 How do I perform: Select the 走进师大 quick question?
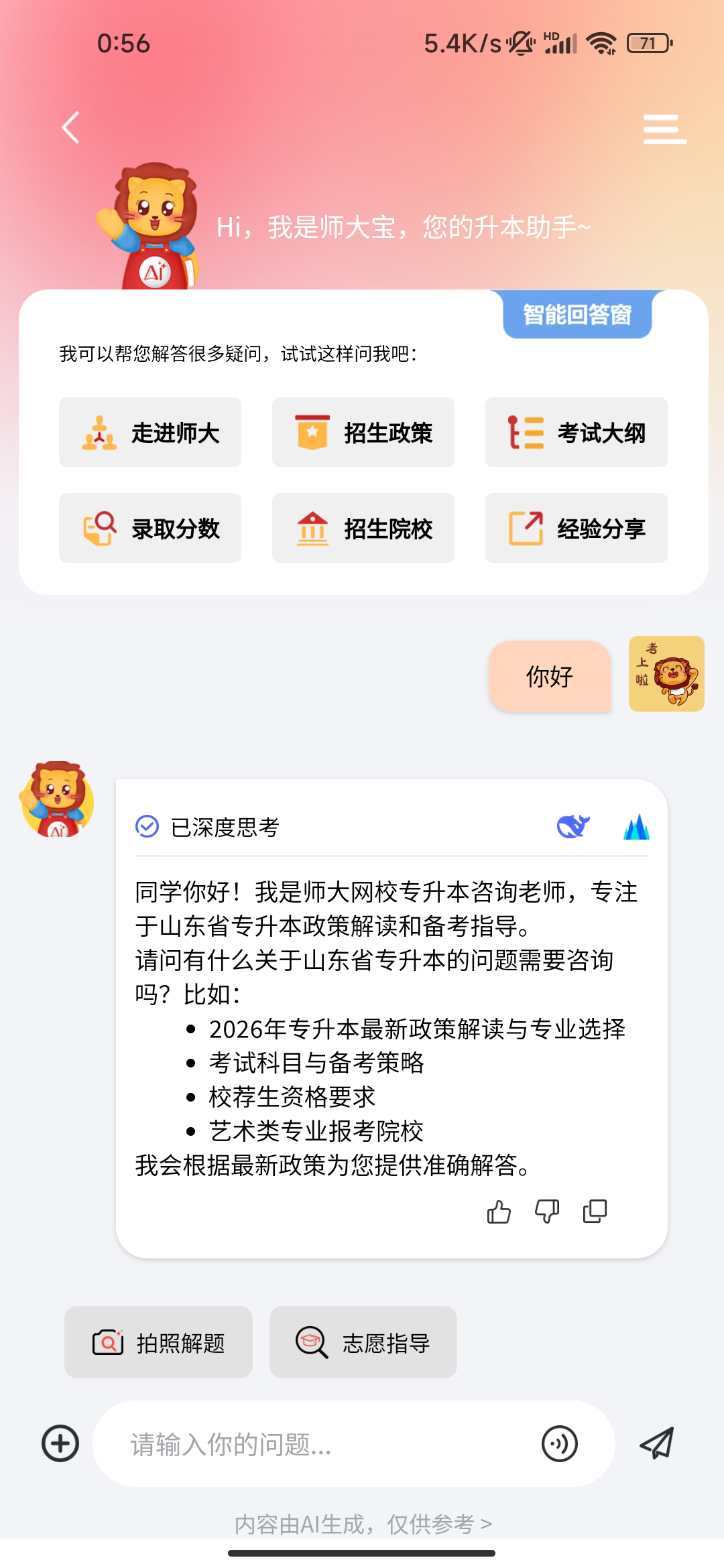click(x=150, y=432)
